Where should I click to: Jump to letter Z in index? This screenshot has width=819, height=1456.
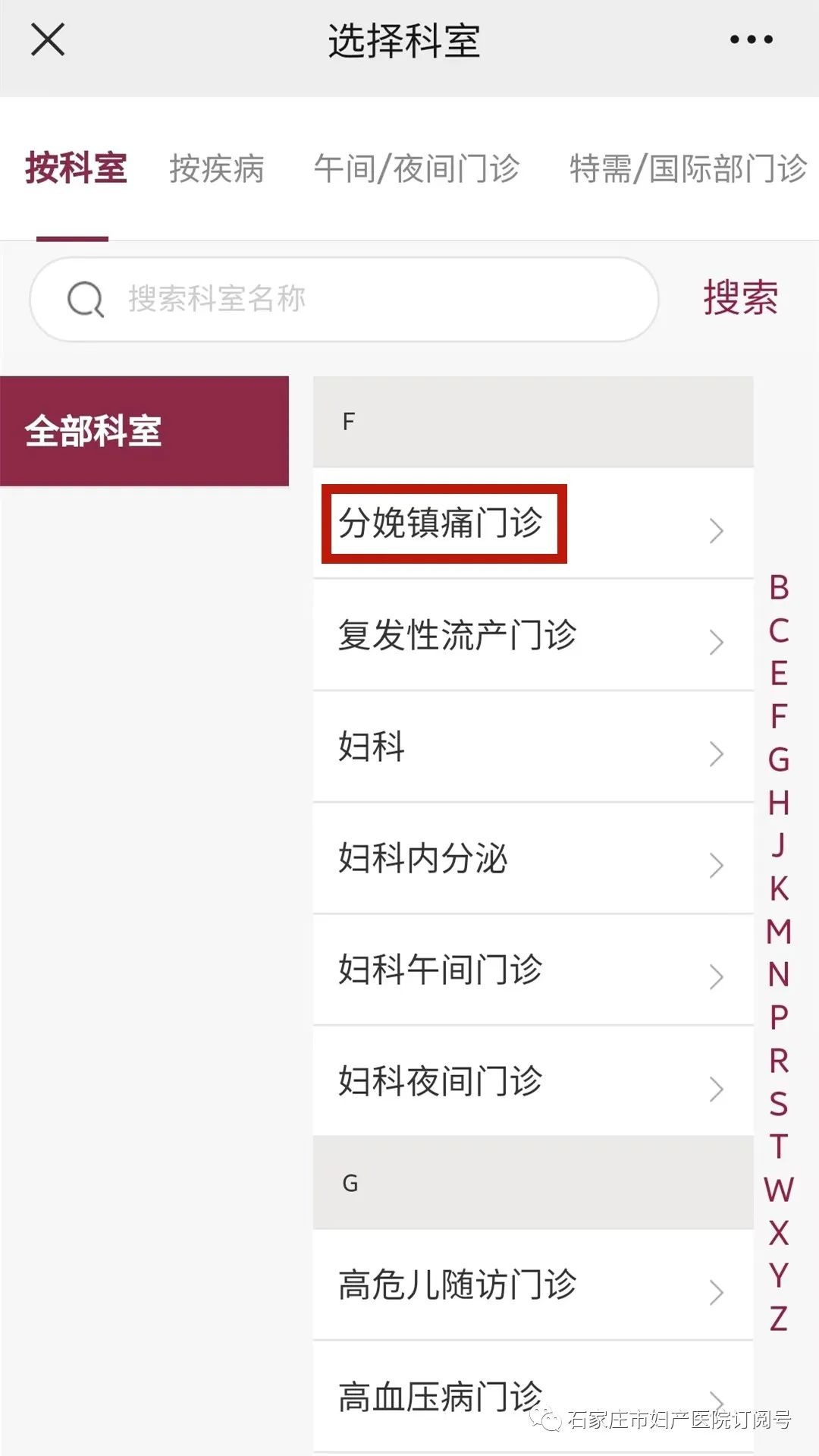pos(779,1319)
